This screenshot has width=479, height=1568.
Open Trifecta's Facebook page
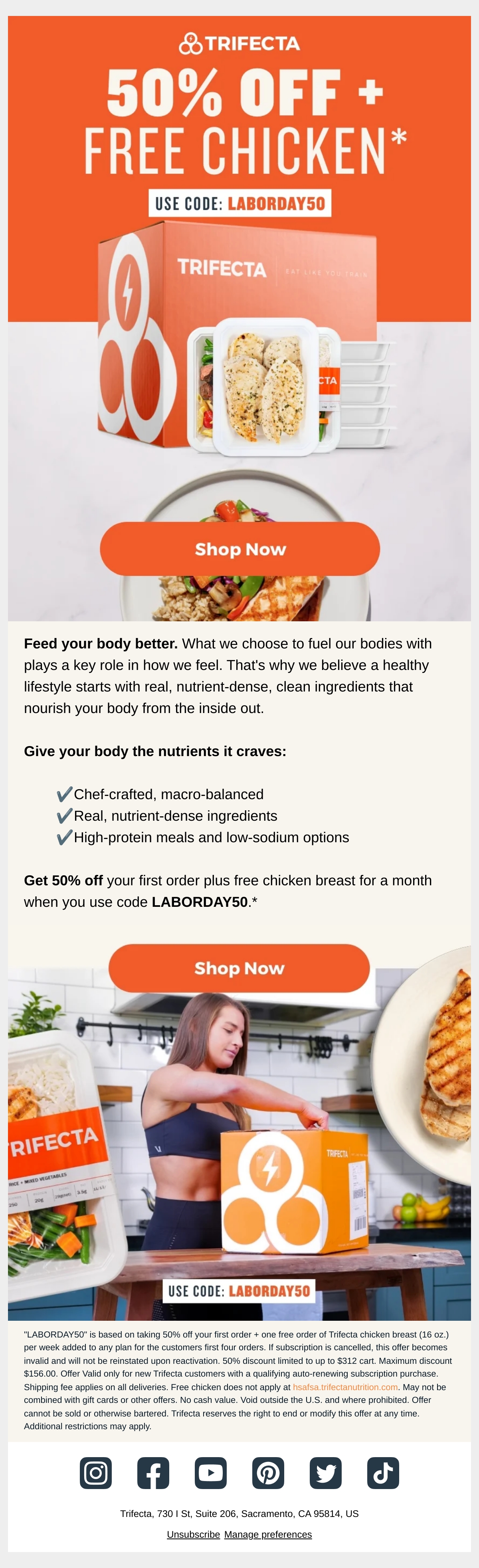click(x=153, y=1472)
